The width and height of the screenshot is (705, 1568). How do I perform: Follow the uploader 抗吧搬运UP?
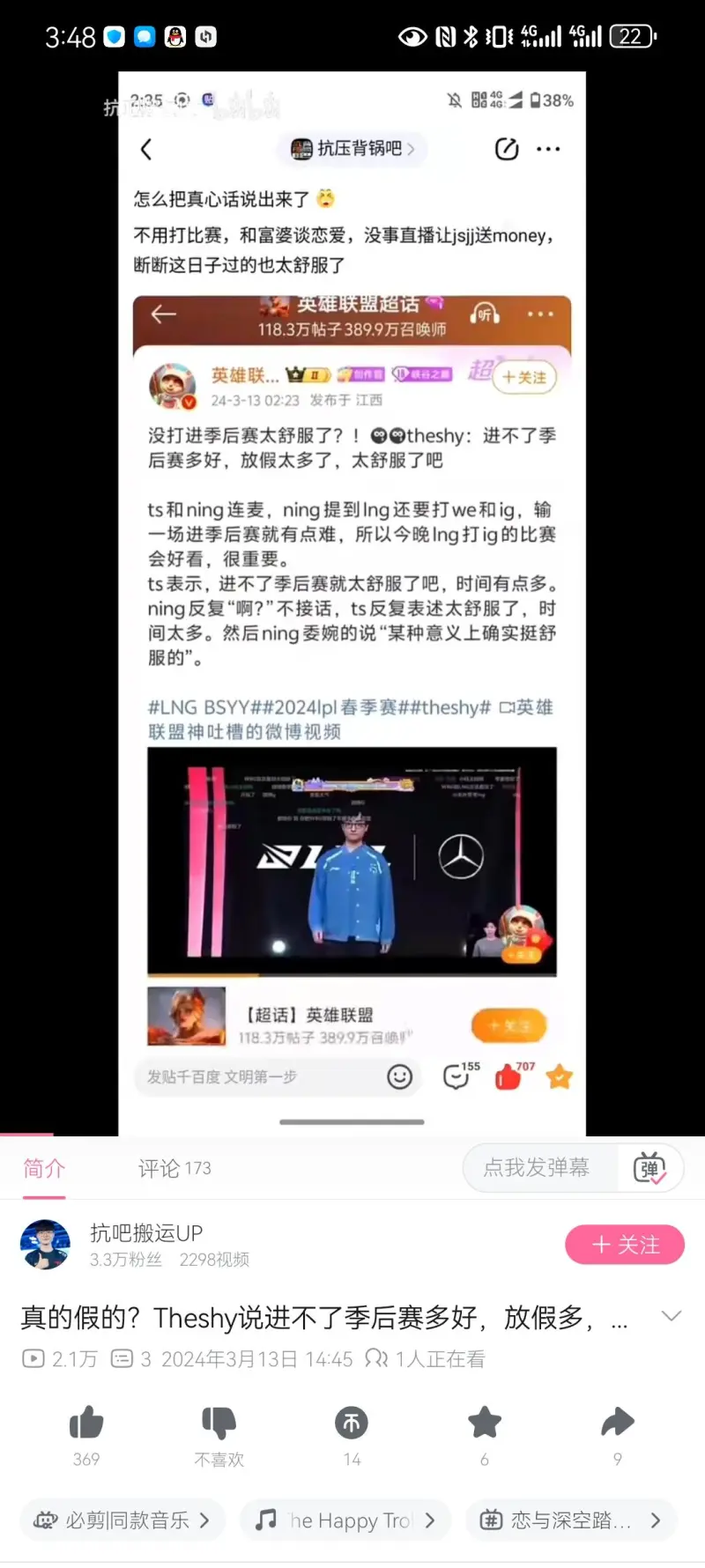pyautogui.click(x=624, y=1245)
